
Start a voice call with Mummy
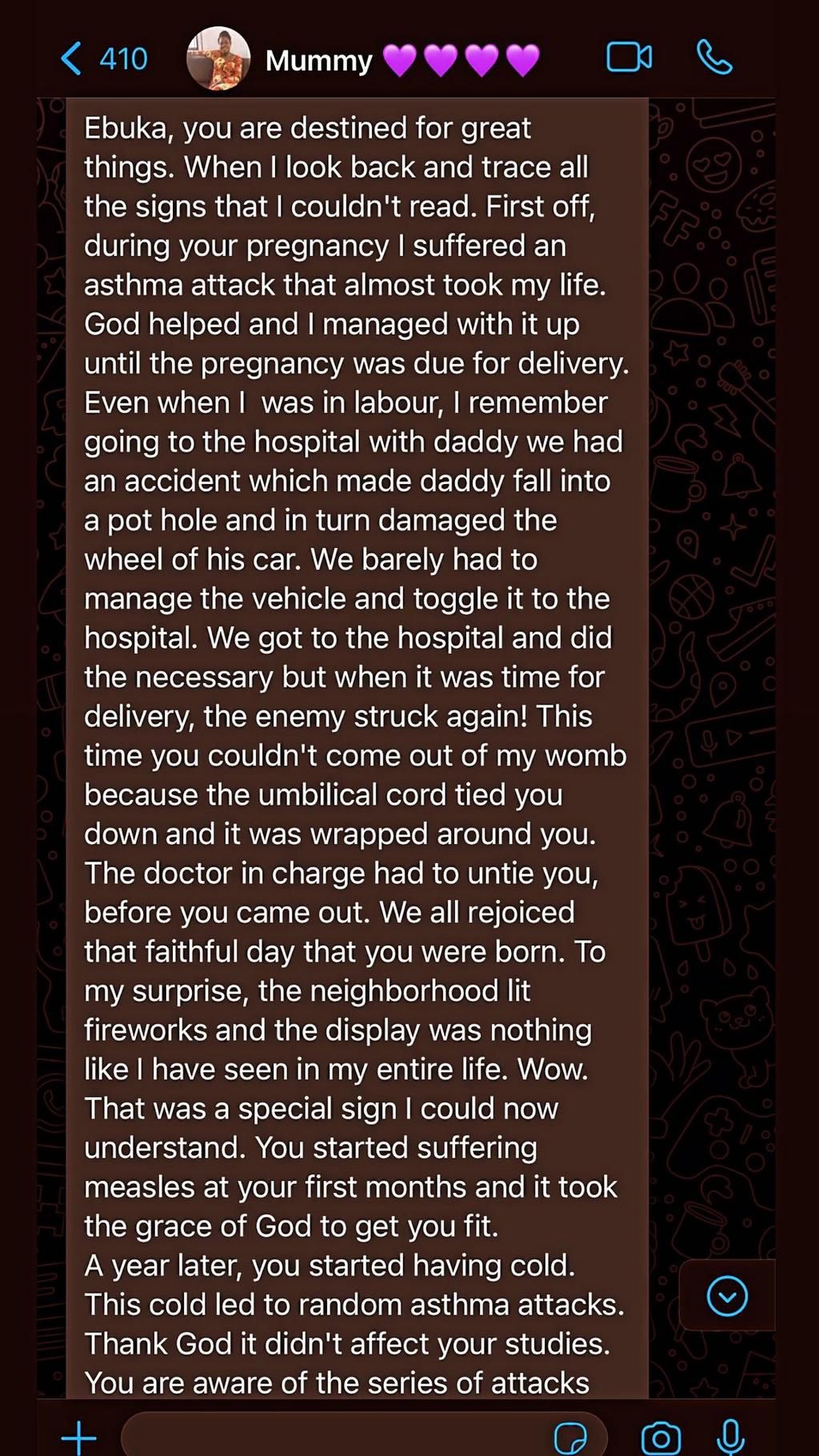pyautogui.click(x=714, y=58)
